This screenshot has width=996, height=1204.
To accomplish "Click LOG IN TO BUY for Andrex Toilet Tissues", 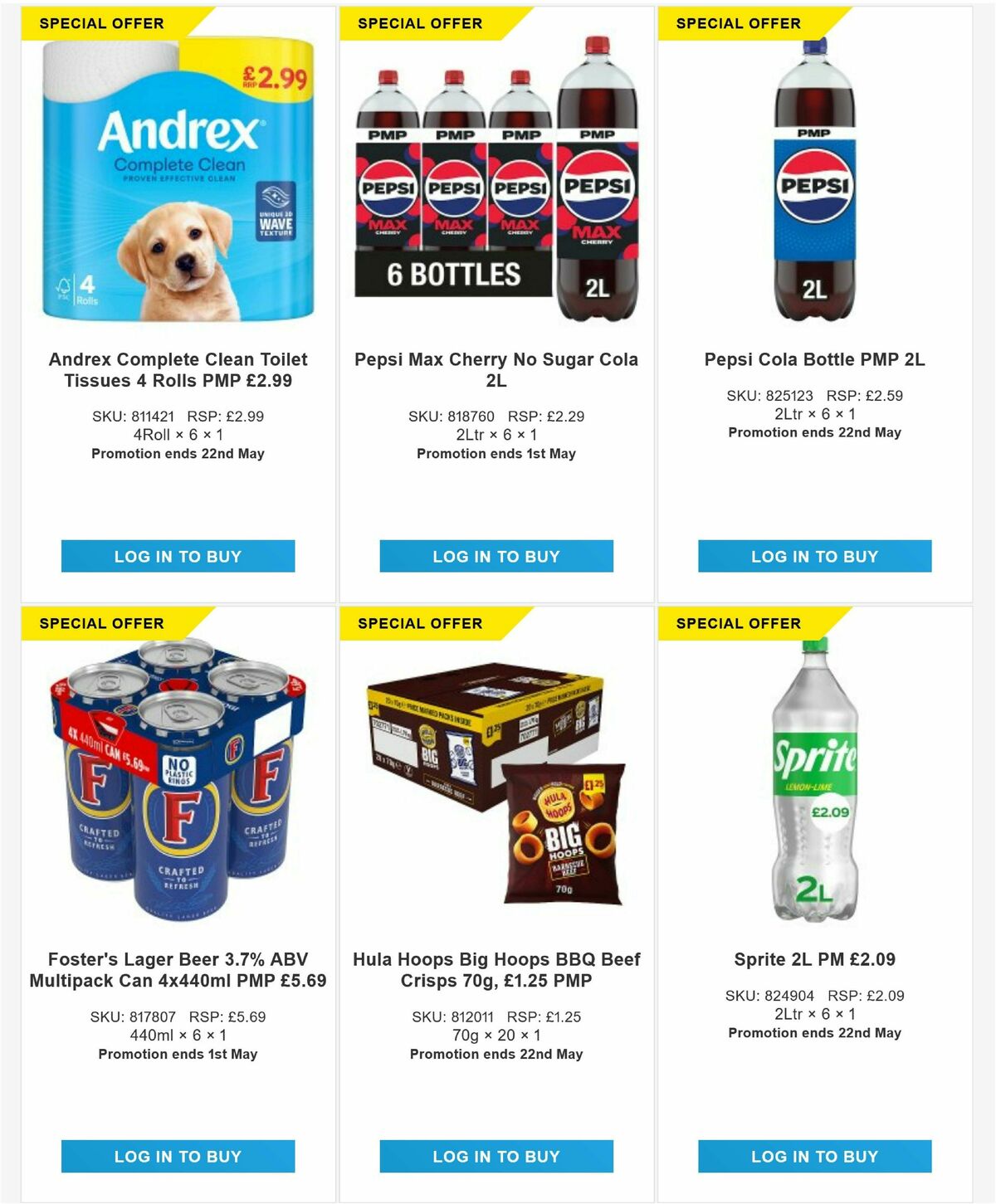I will pyautogui.click(x=178, y=557).
